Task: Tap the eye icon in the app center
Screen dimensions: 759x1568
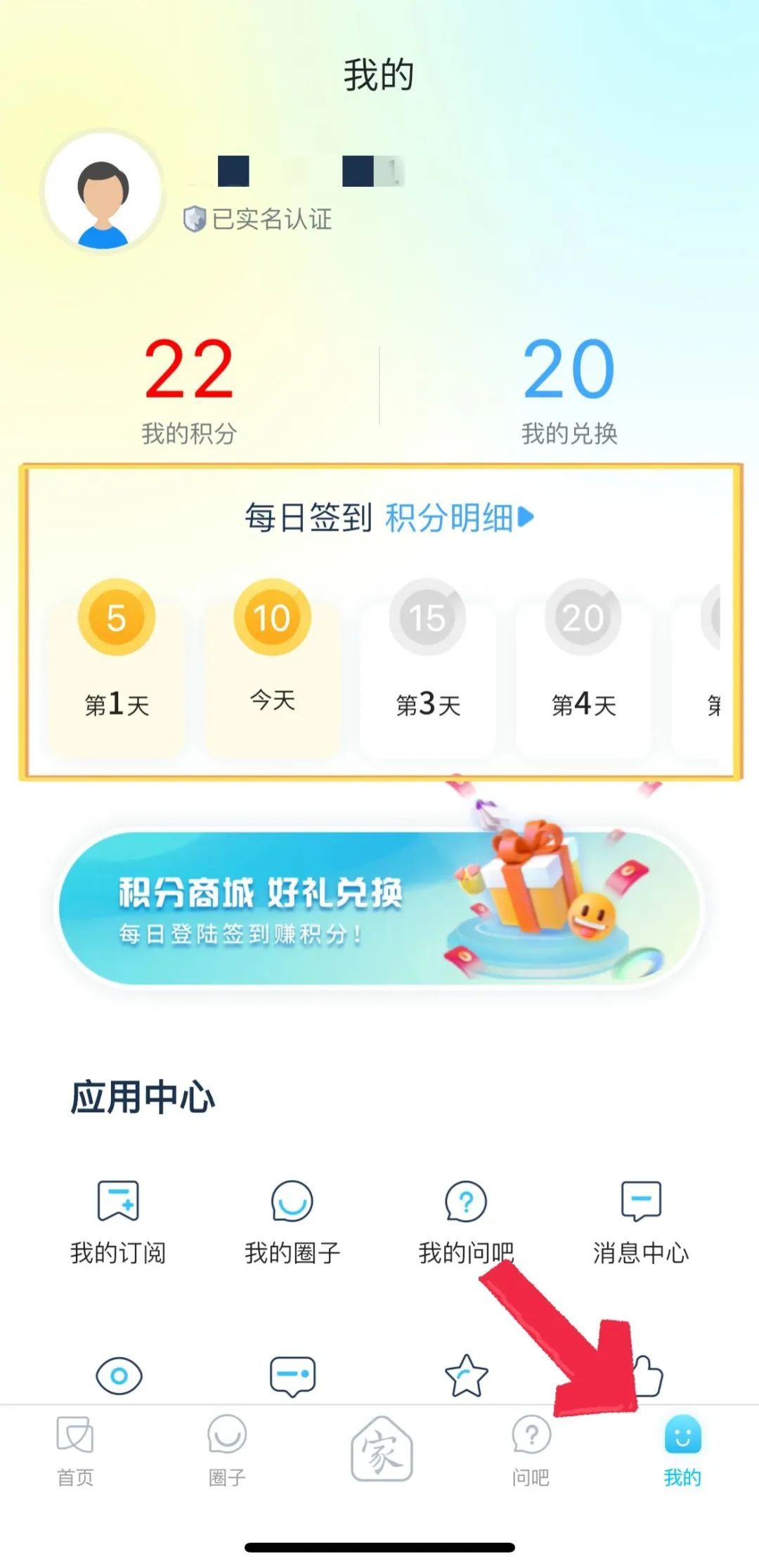Action: (119, 1376)
